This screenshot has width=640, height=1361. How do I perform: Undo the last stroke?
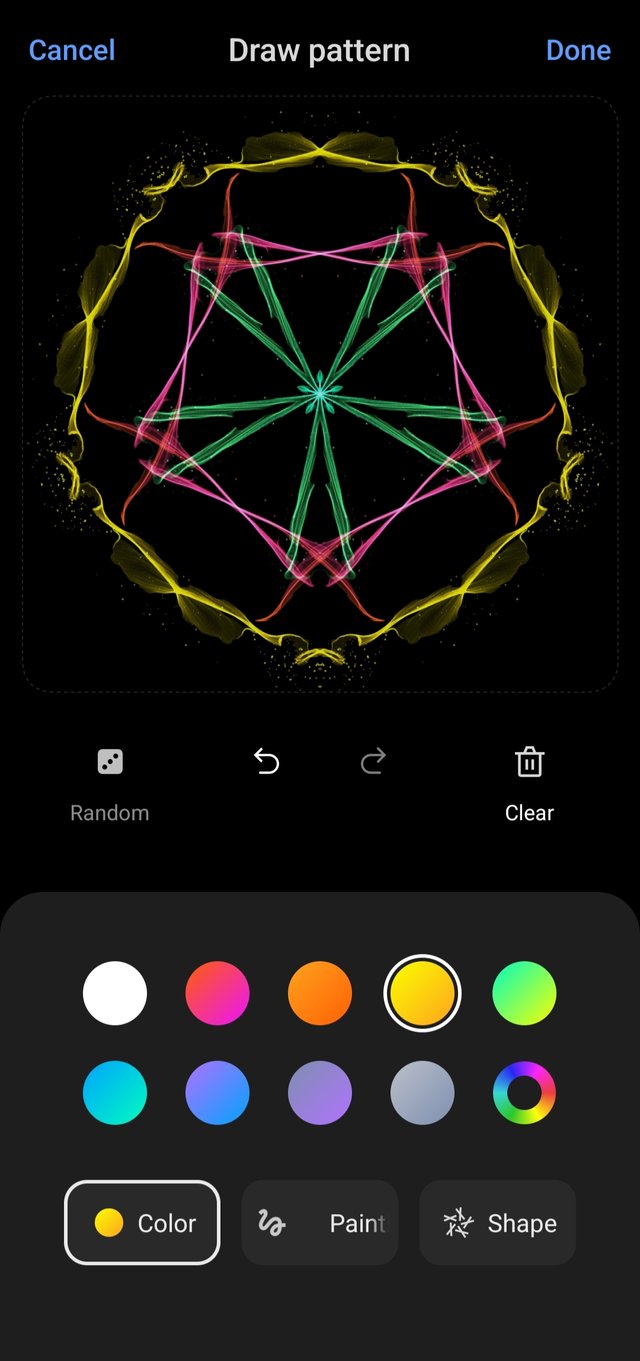[x=266, y=763]
